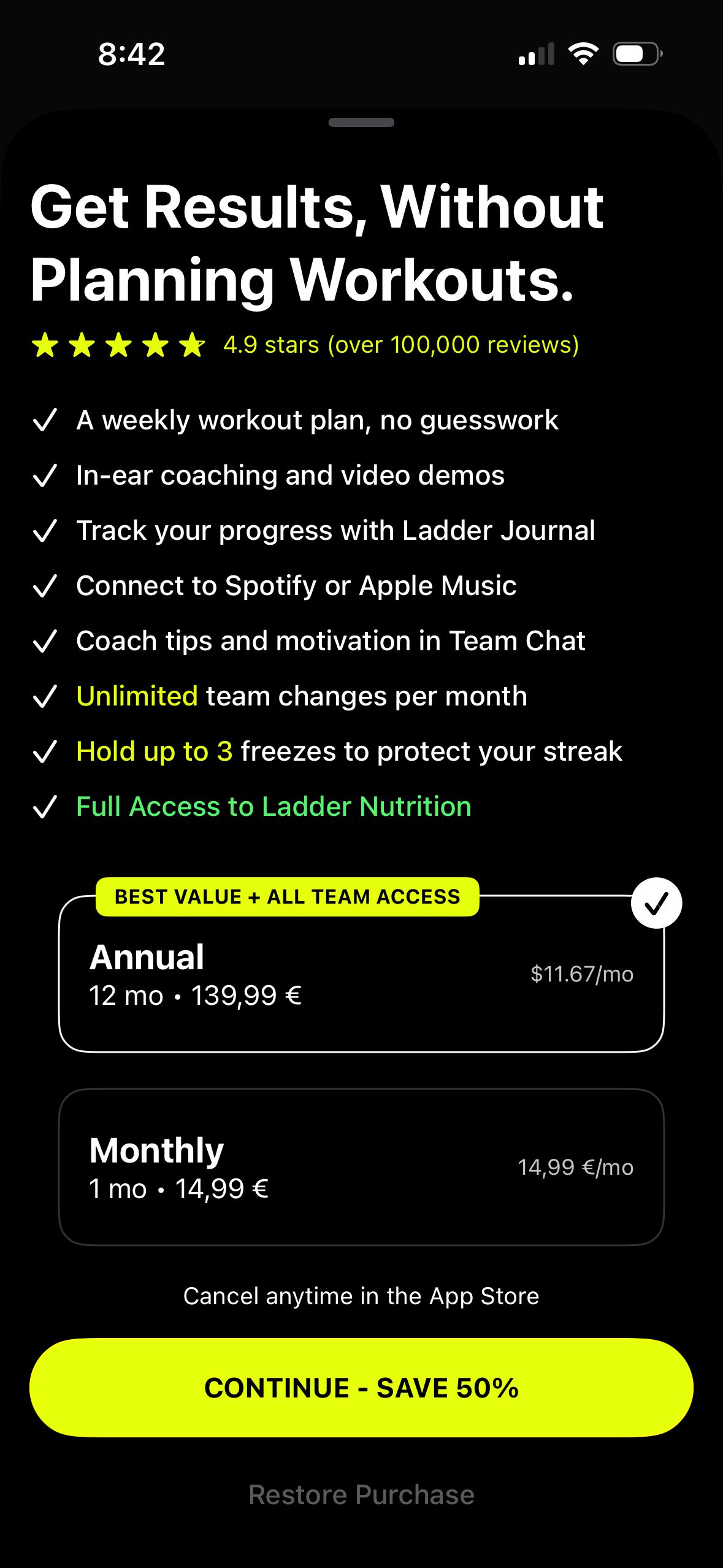723x1568 pixels.
Task: Tap Continue to save 50 percent
Action: tap(361, 1387)
